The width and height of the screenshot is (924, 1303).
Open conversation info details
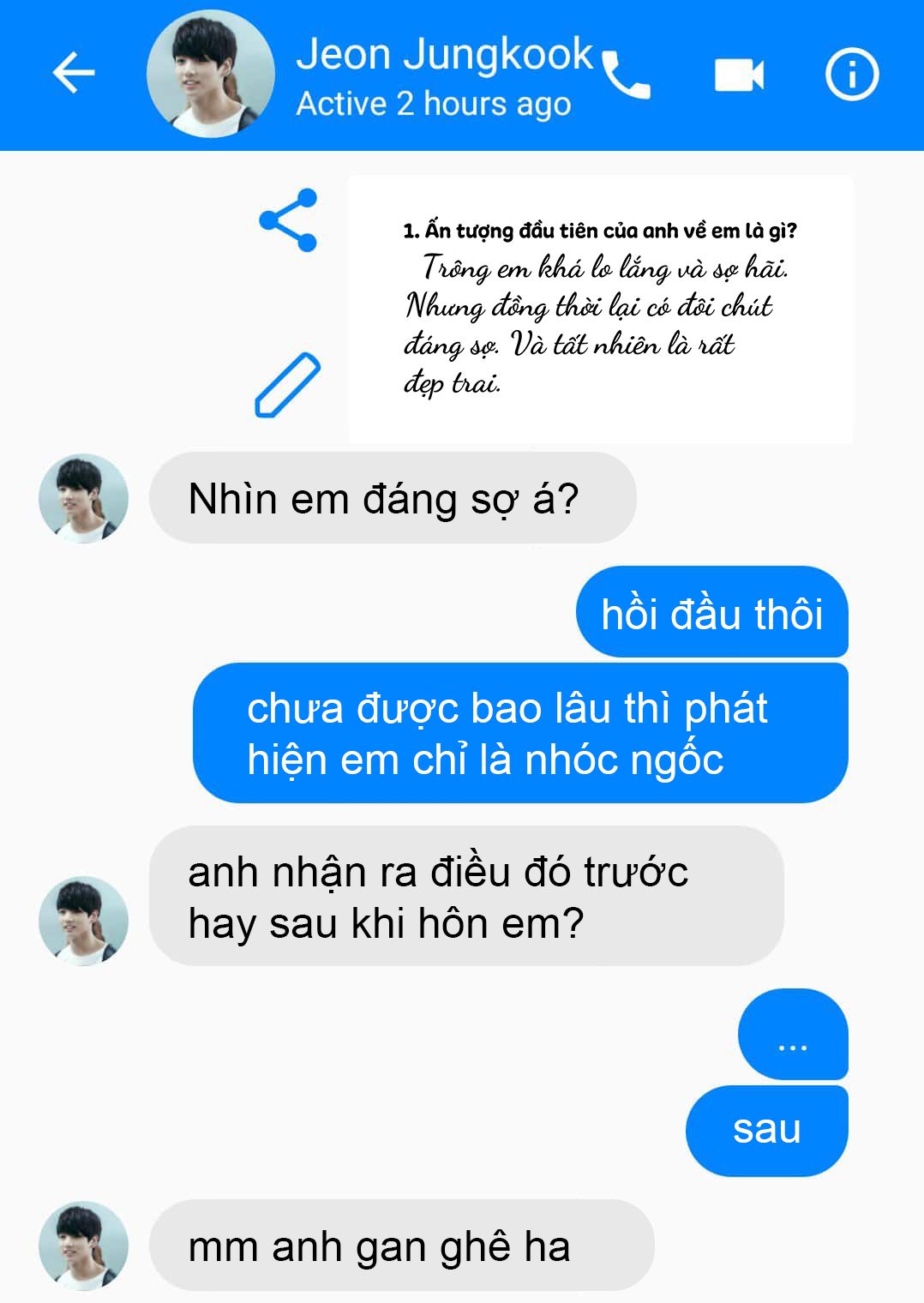[x=852, y=75]
